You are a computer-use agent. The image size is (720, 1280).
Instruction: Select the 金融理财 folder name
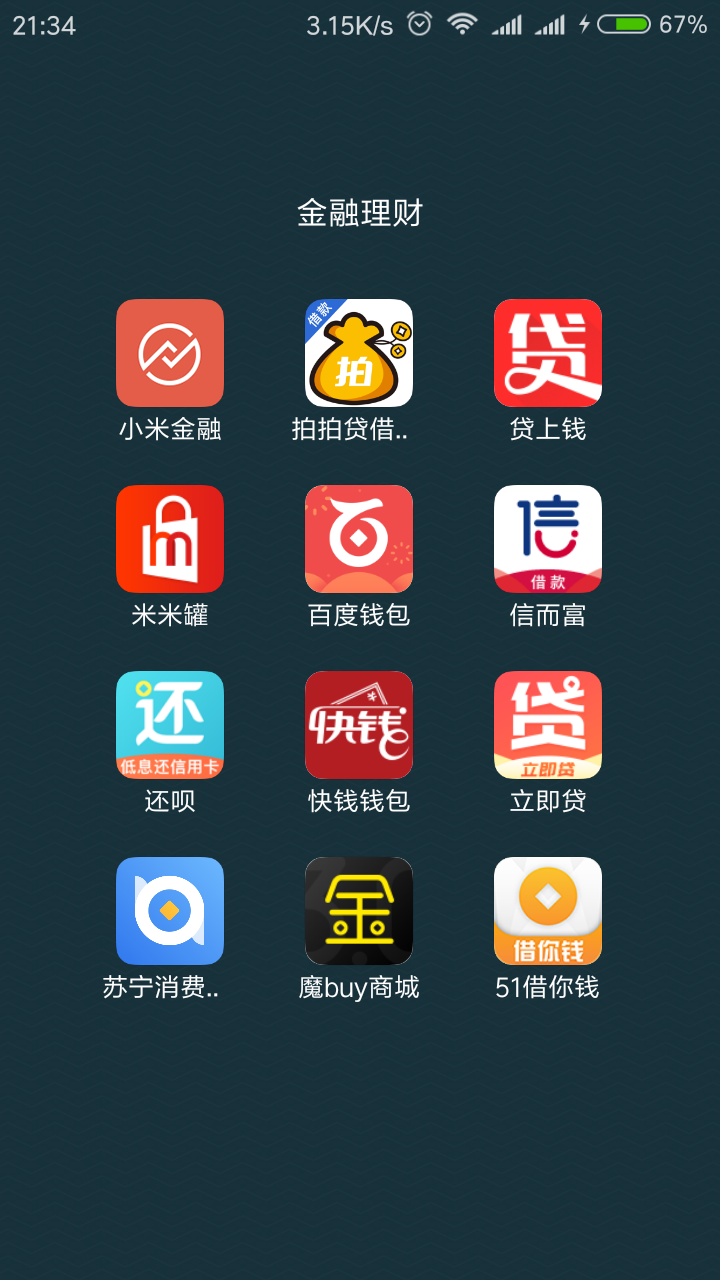[360, 213]
